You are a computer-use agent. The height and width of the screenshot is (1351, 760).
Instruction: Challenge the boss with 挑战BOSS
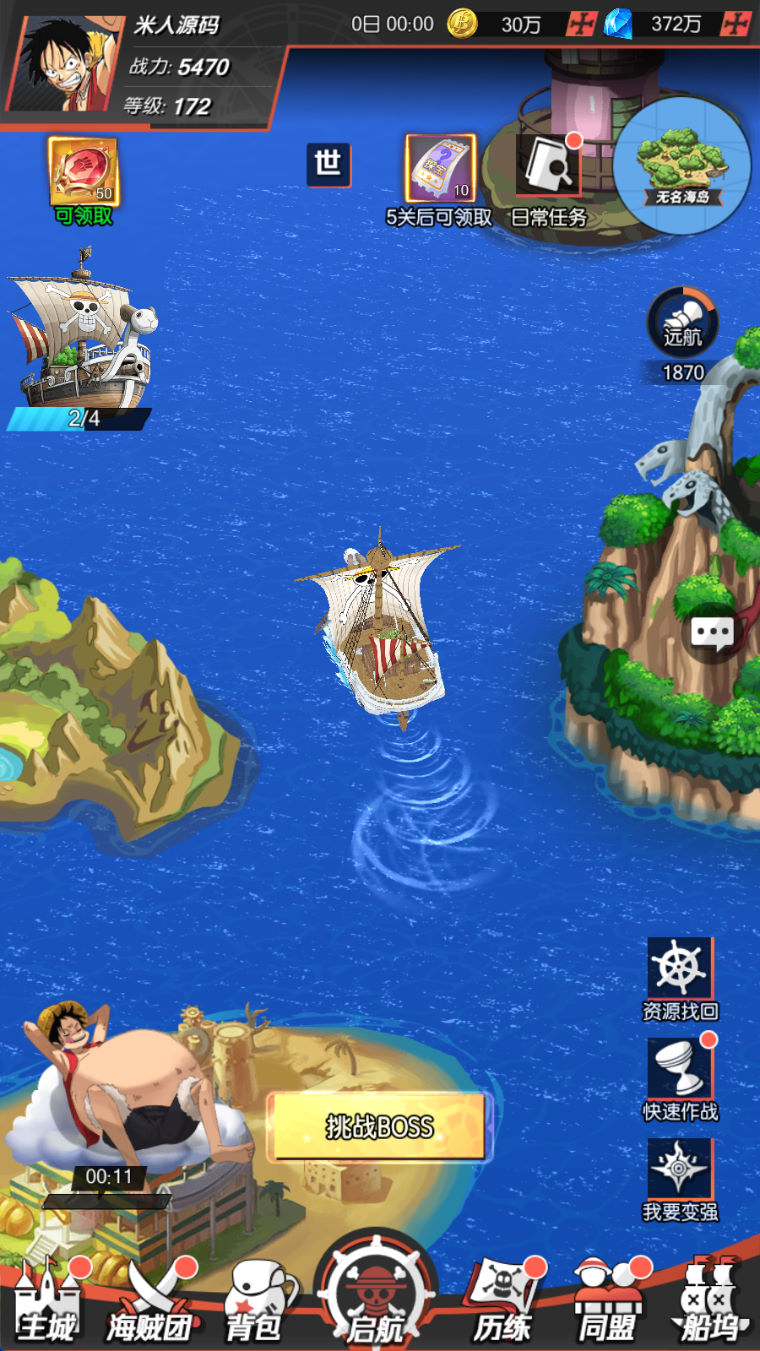click(379, 1127)
